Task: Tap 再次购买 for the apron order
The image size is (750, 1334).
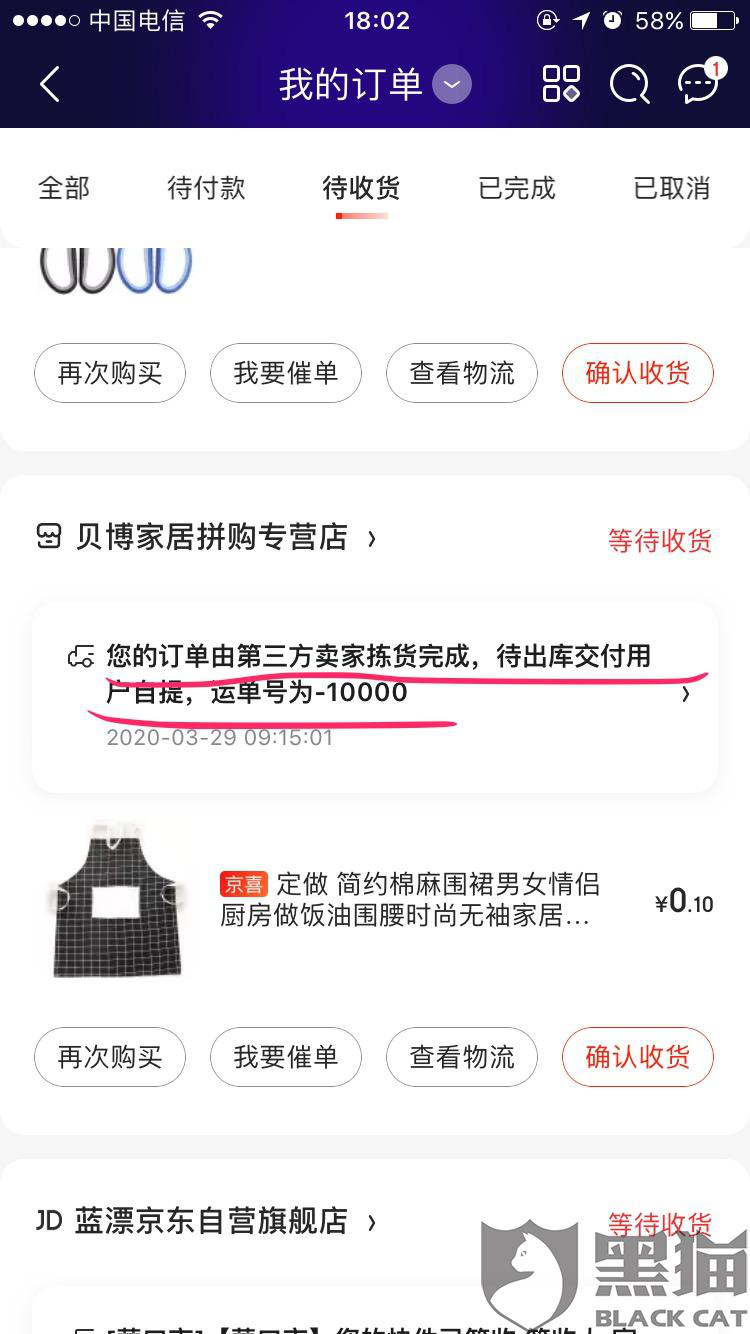Action: point(110,1057)
